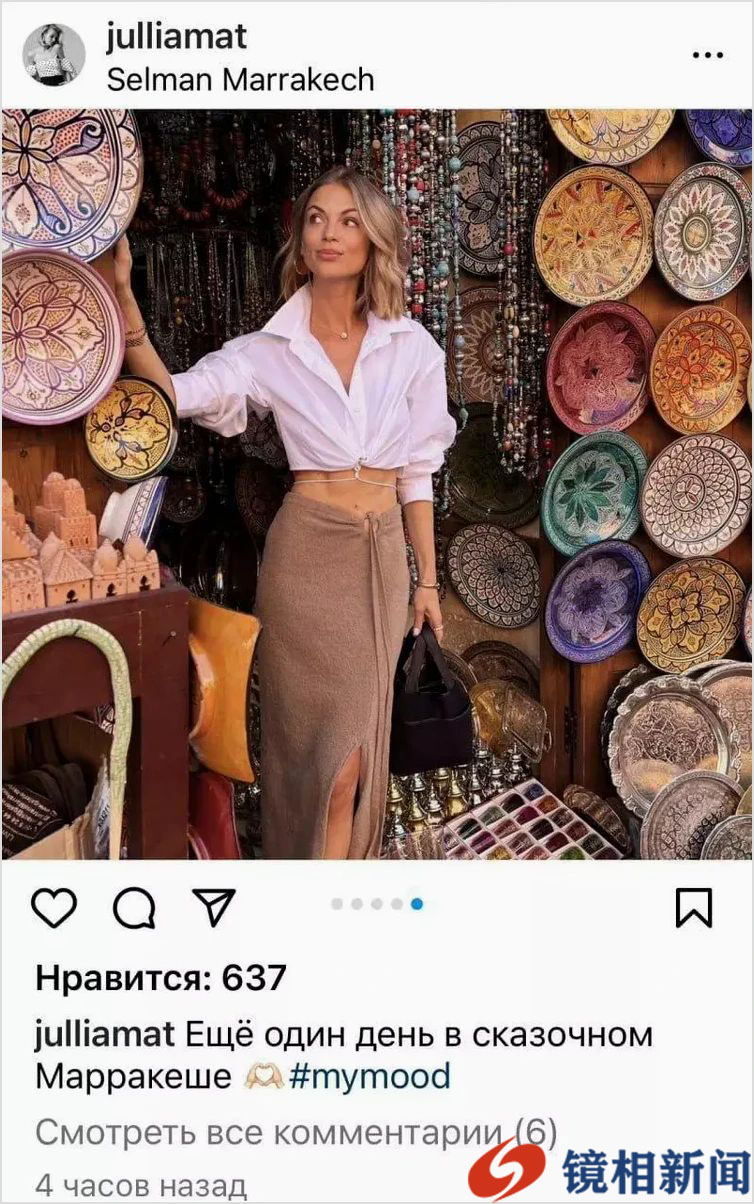Image resolution: width=754 pixels, height=1204 pixels.
Task: Open julliamat's profile picture
Action: point(54,55)
